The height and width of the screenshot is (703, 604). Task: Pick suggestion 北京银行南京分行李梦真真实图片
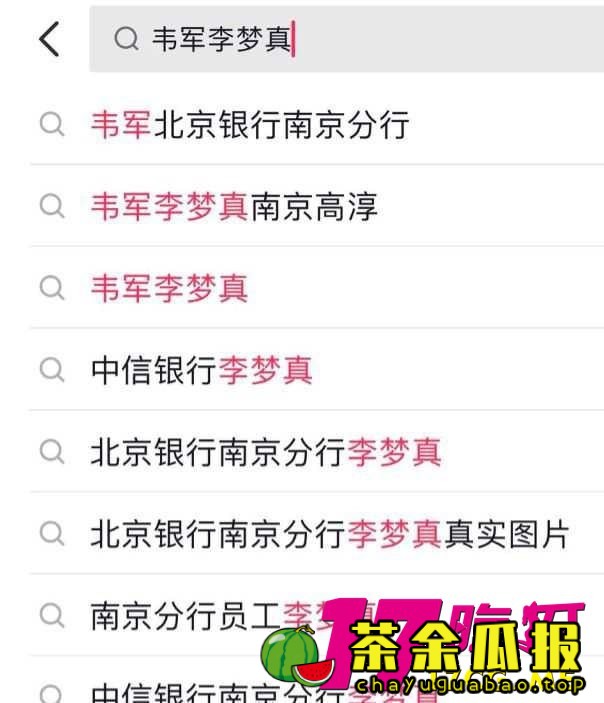coord(329,534)
